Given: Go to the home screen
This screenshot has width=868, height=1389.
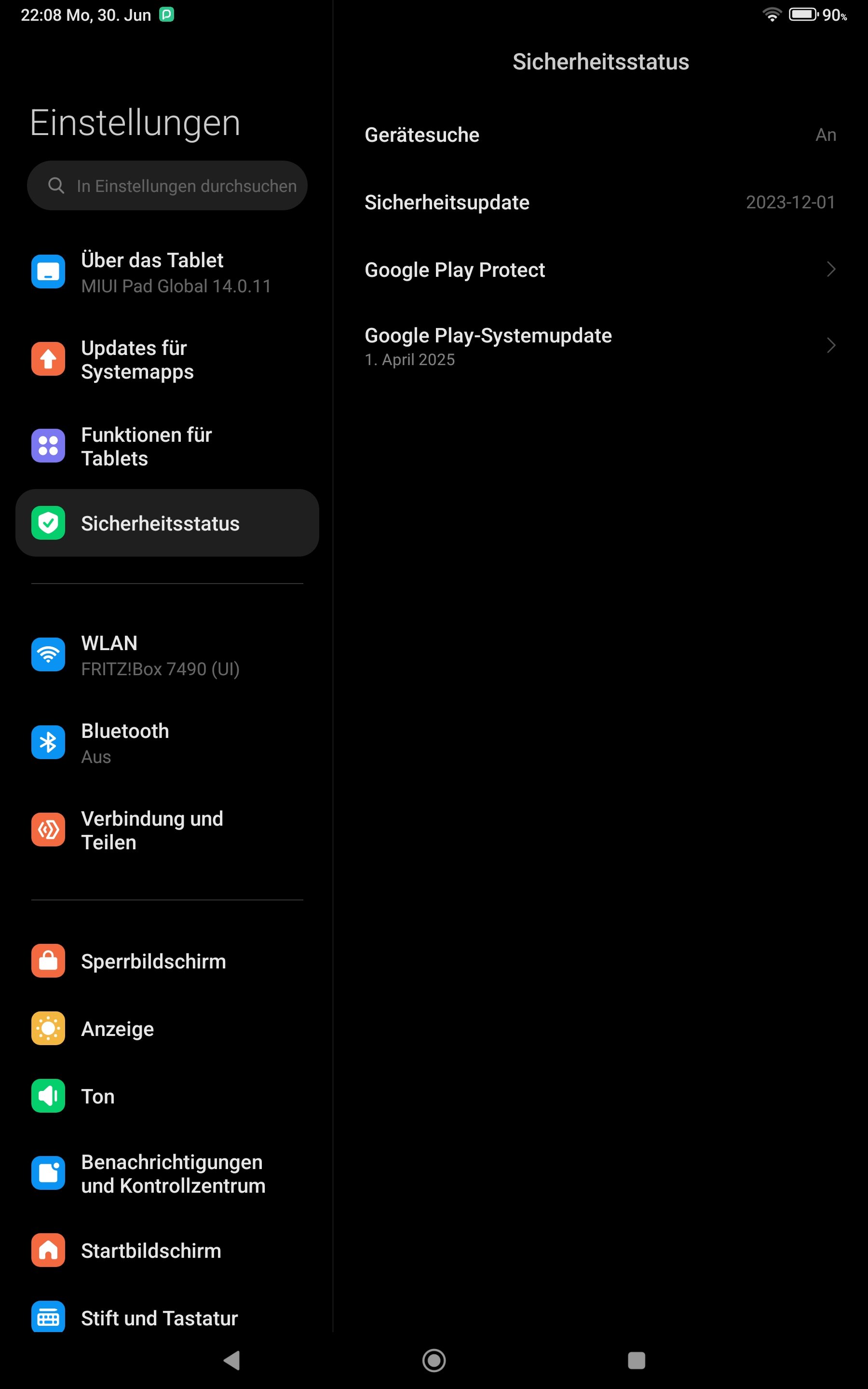Looking at the screenshot, I should (x=434, y=1360).
